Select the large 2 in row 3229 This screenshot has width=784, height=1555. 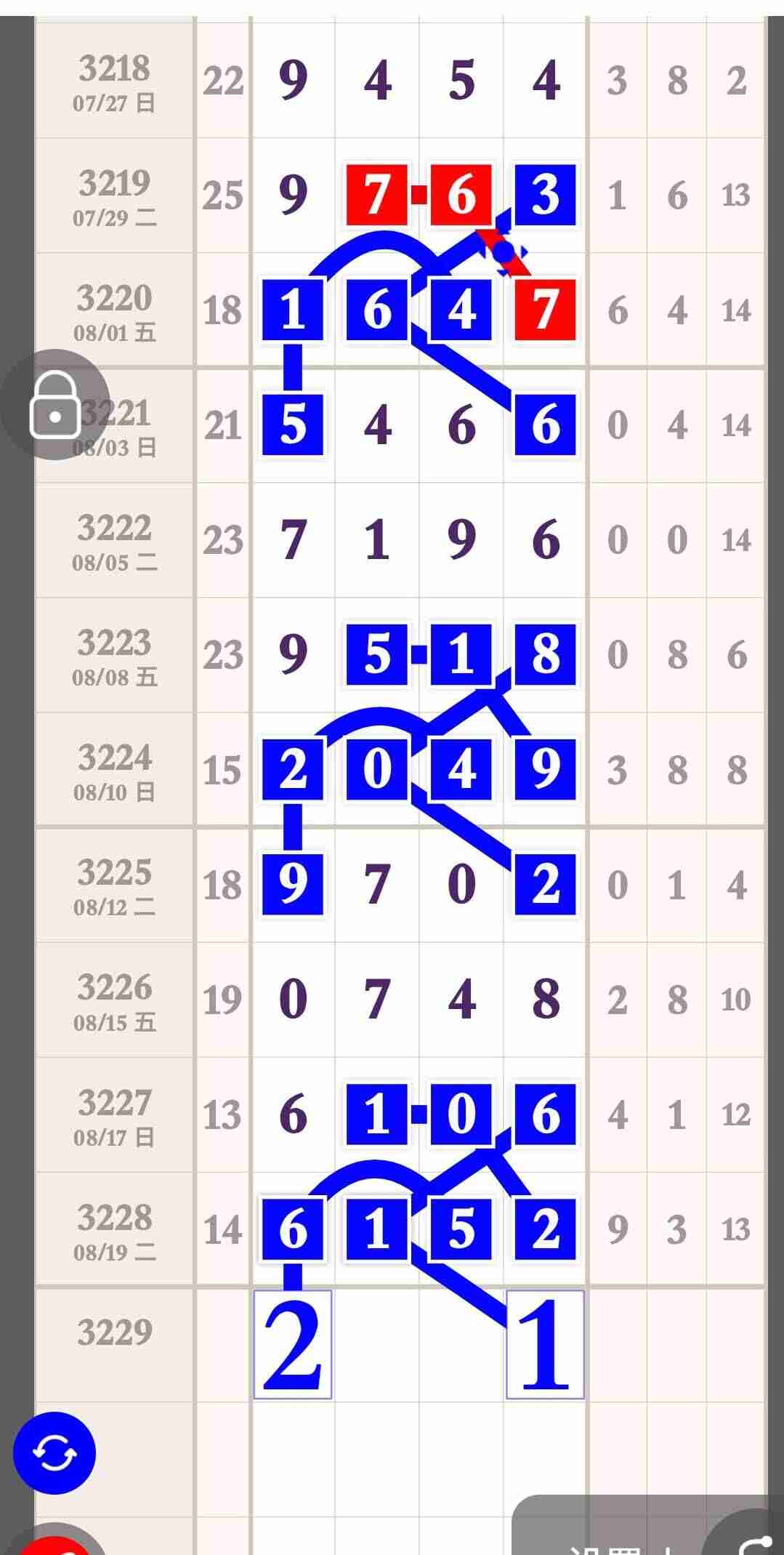tap(292, 1344)
